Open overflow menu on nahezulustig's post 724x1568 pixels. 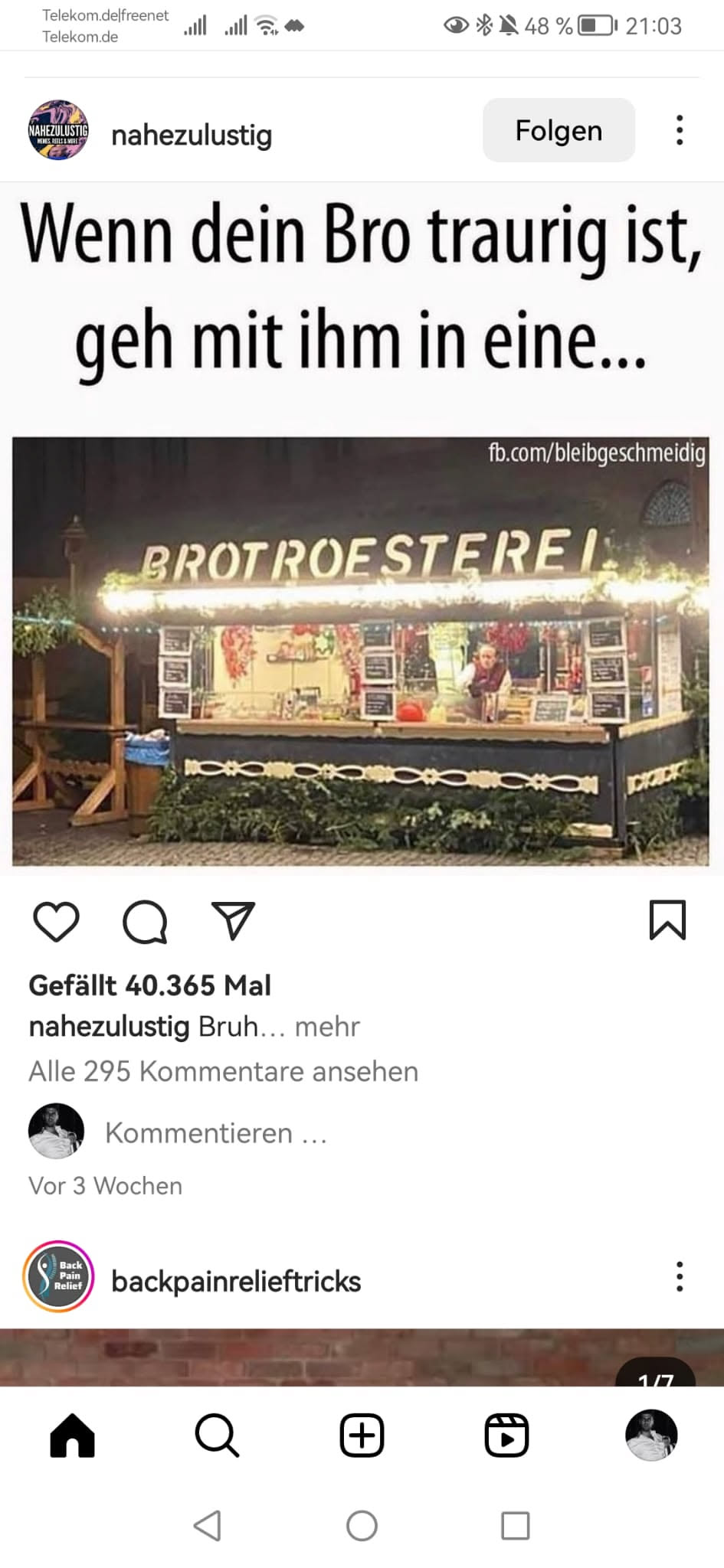pos(679,130)
